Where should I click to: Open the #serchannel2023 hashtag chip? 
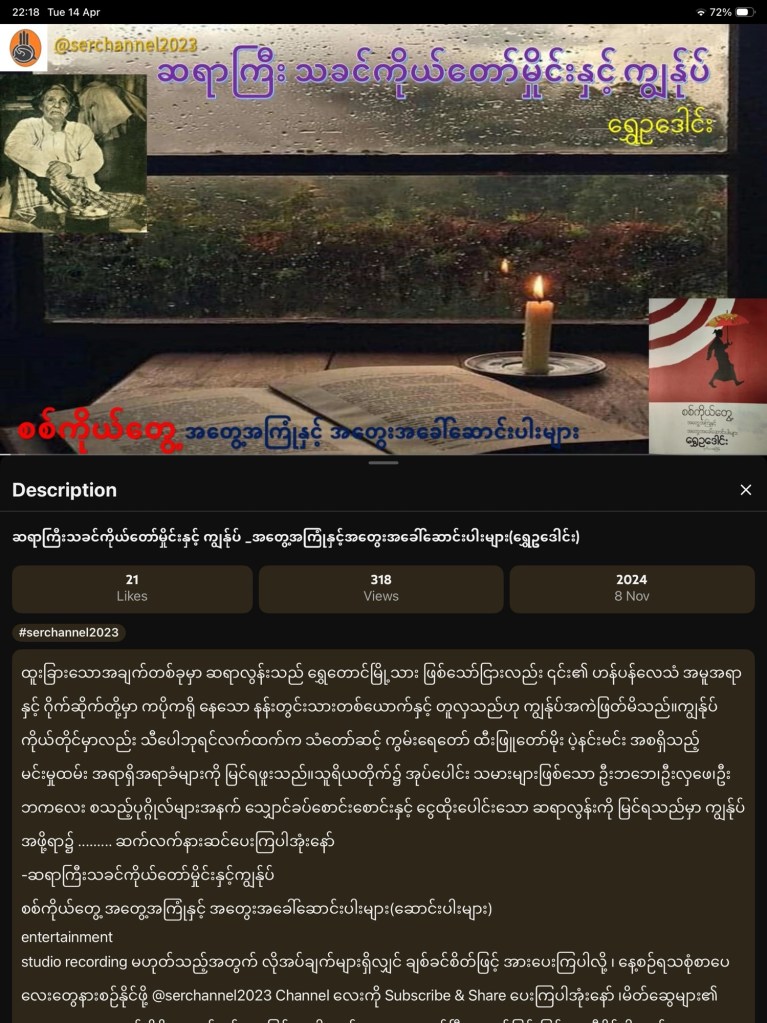tap(69, 633)
